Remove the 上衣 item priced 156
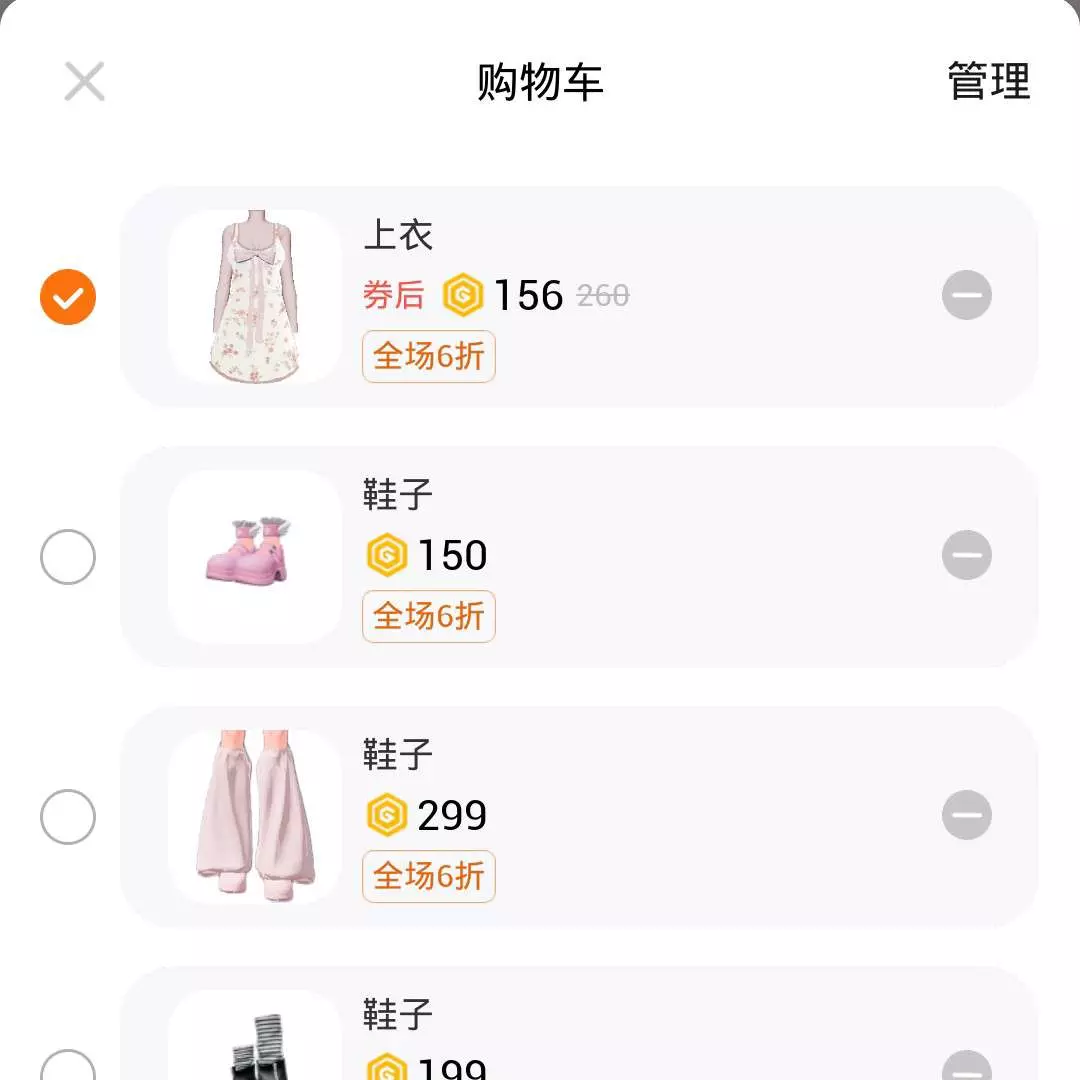1080x1080 pixels. [x=966, y=296]
